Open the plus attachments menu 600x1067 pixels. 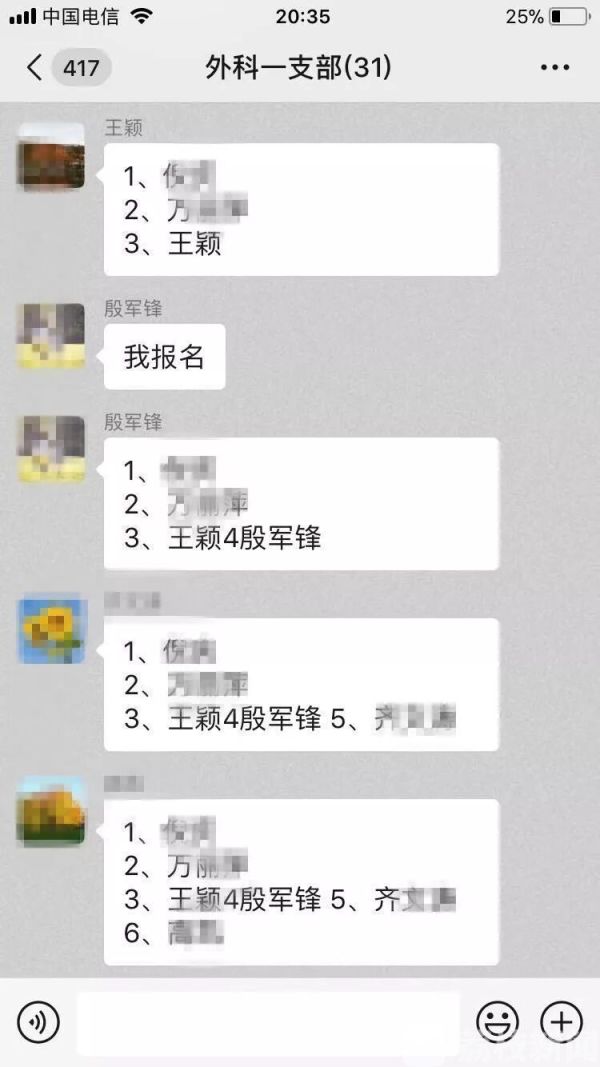561,1022
